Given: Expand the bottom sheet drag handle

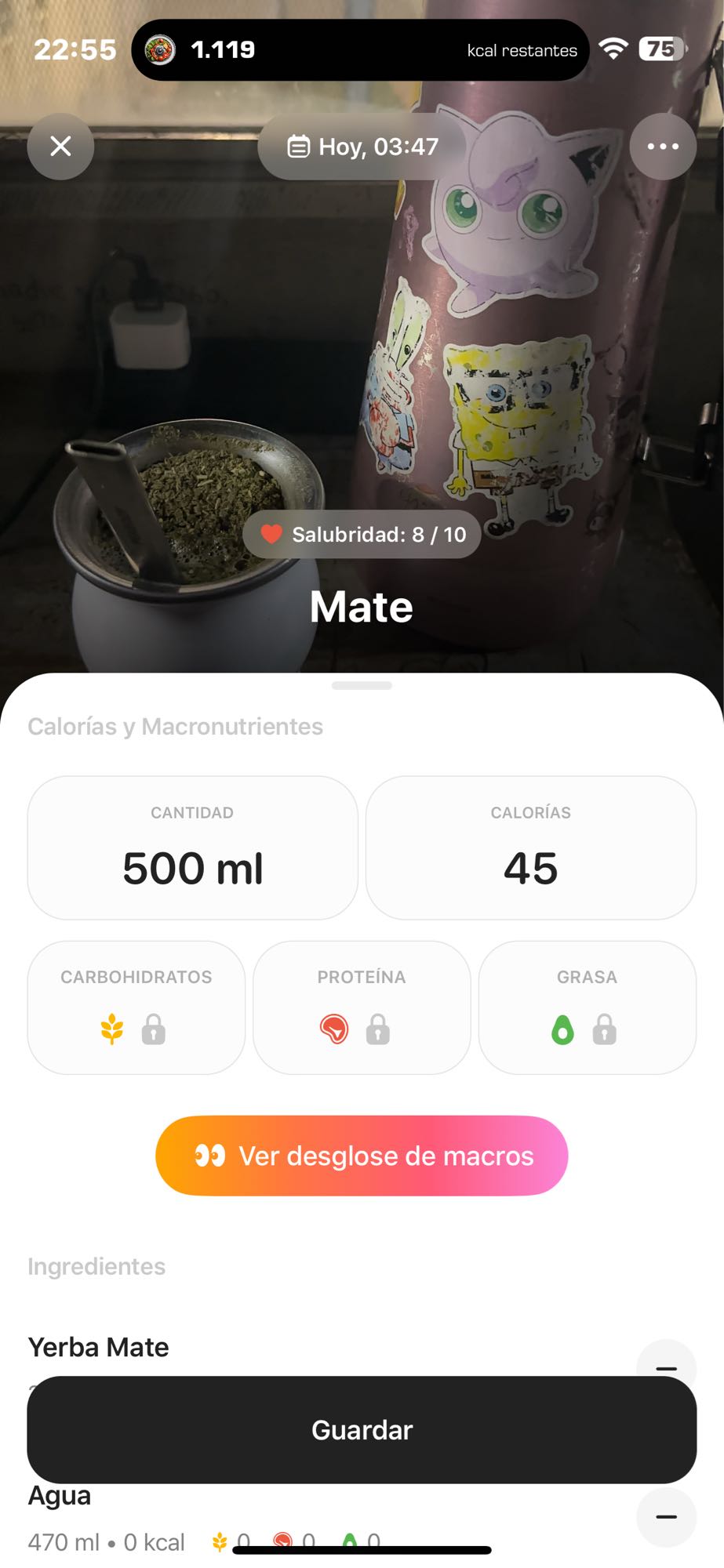Looking at the screenshot, I should [x=362, y=684].
